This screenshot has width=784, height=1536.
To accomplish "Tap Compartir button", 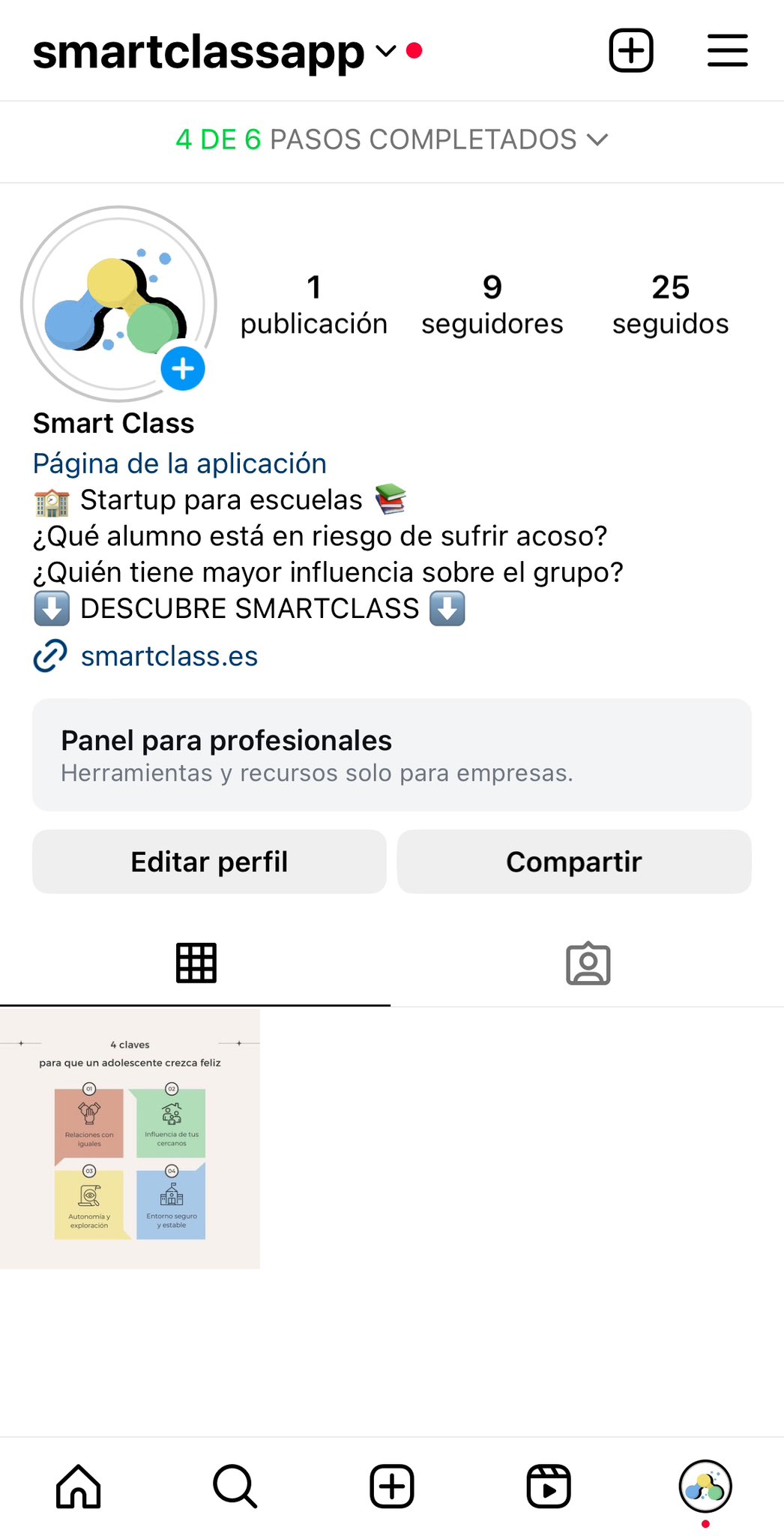I will pyautogui.click(x=574, y=862).
